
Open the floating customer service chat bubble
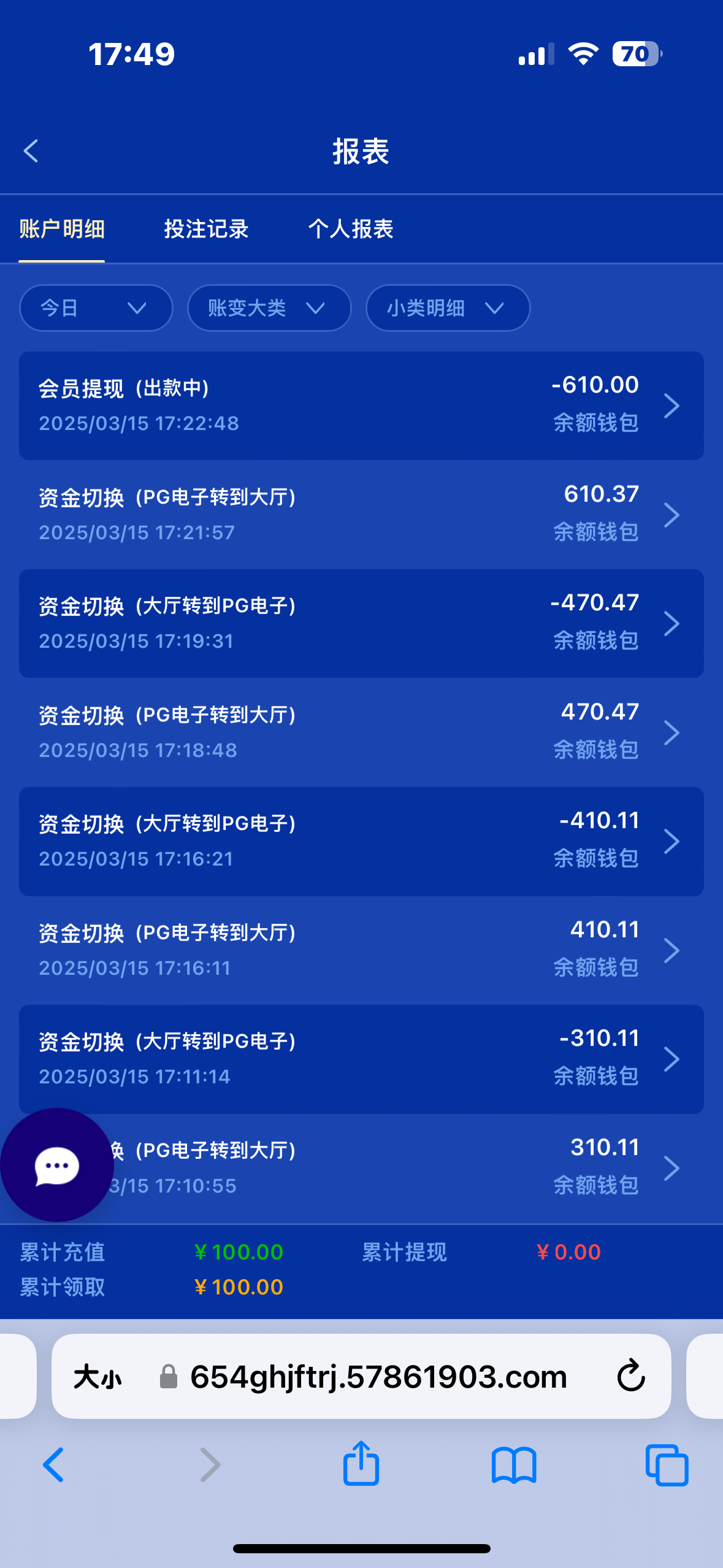coord(57,1164)
